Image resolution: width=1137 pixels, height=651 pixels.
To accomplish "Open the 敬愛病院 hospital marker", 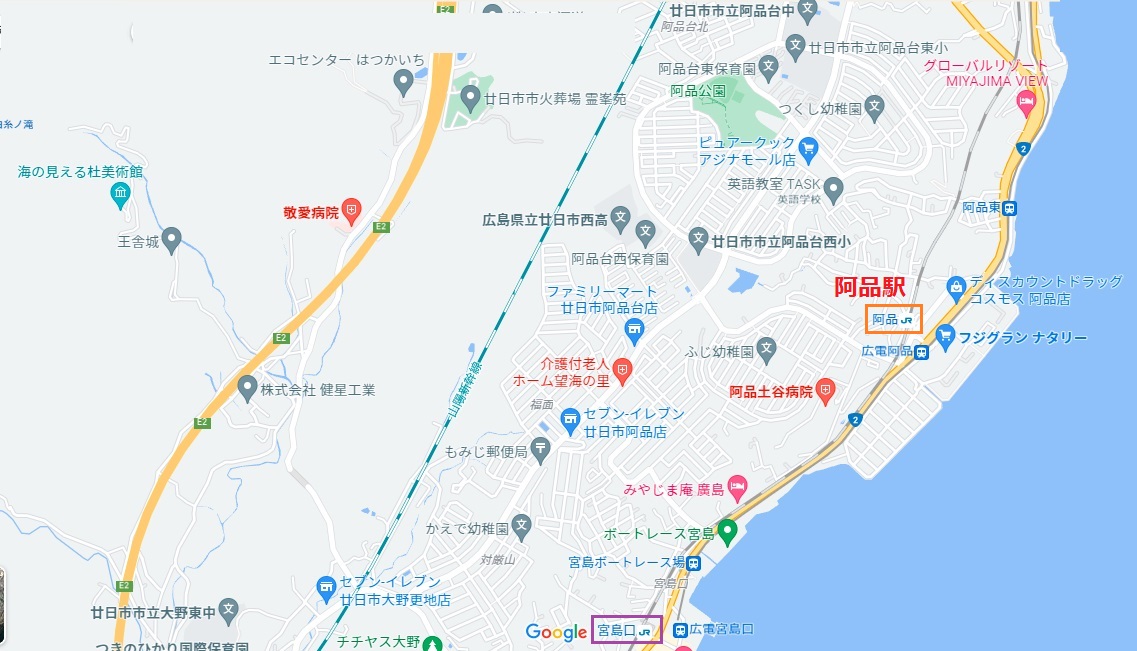I will (x=351, y=211).
